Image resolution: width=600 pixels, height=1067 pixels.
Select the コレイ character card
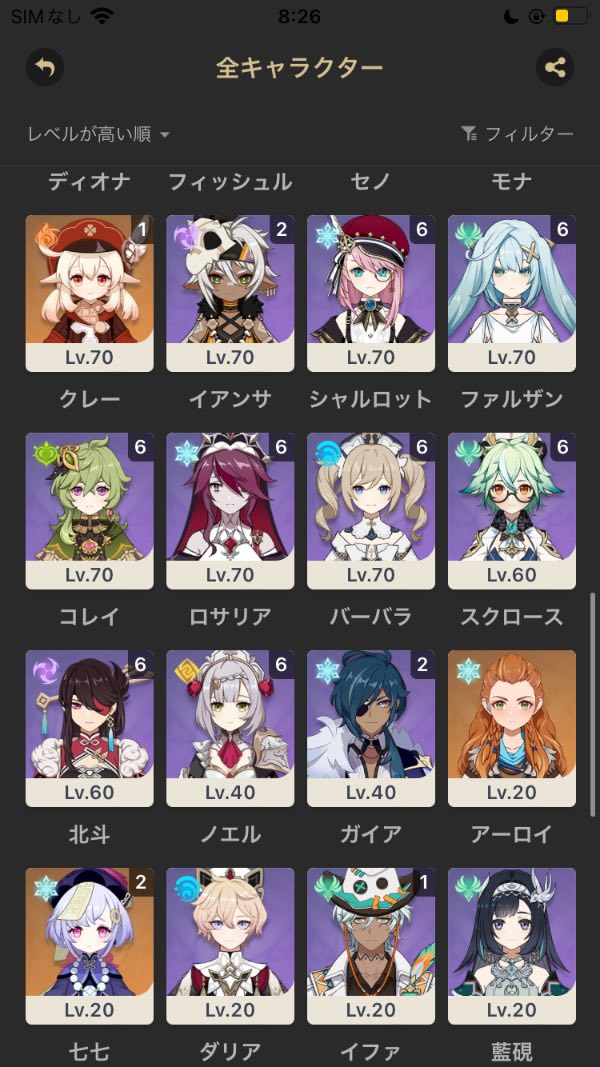[90, 510]
